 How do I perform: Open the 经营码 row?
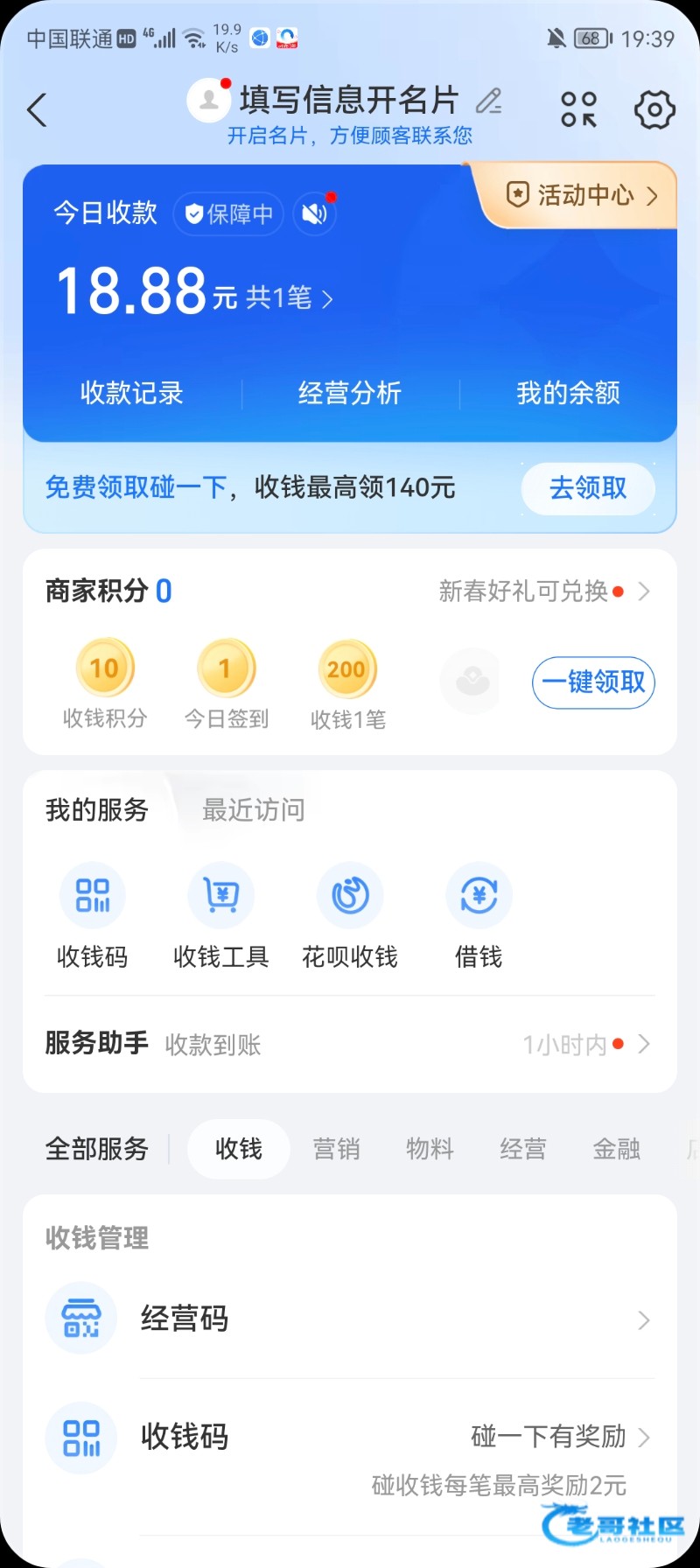pos(350,1319)
